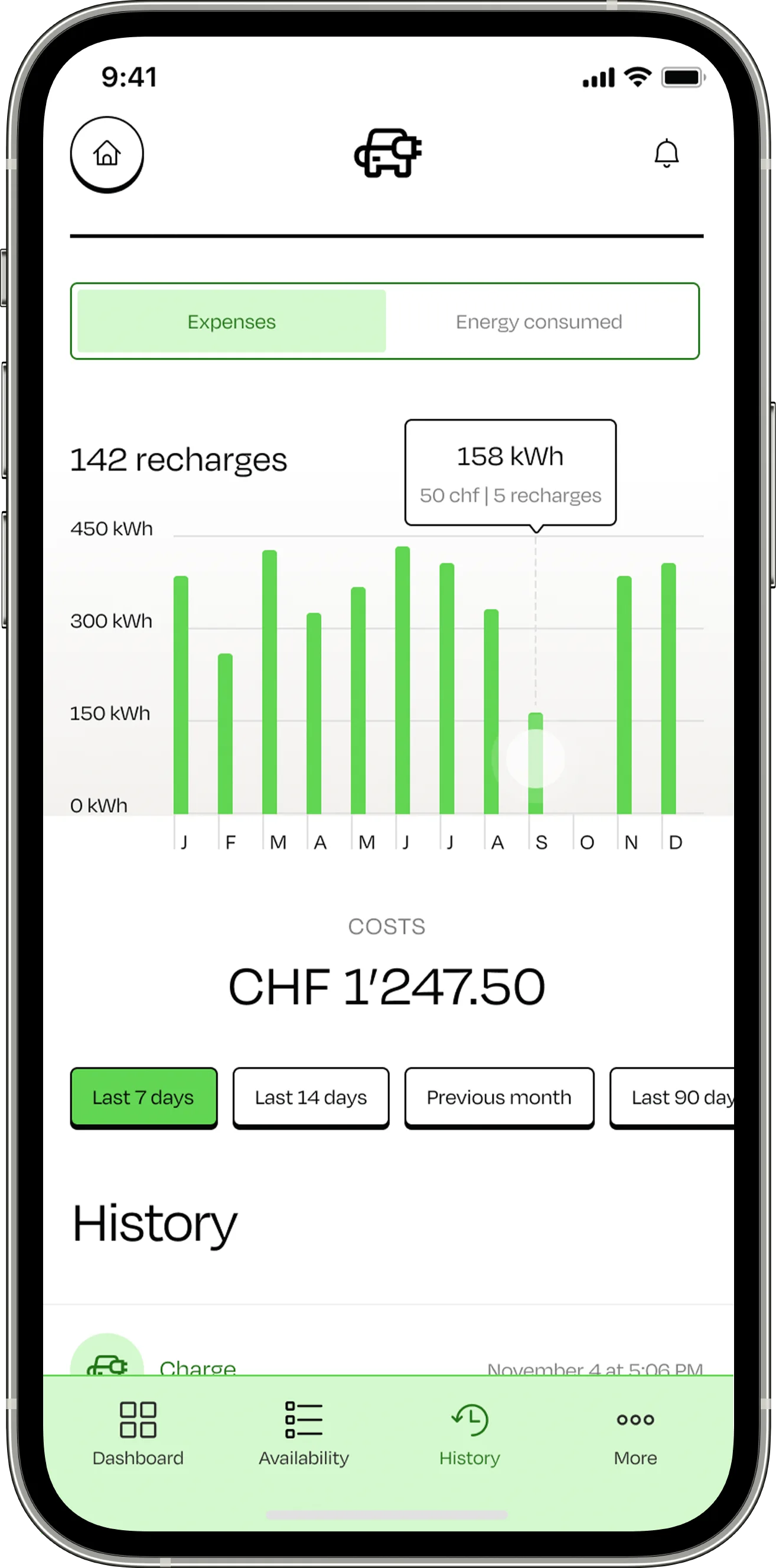Switch to the History tab

click(469, 1430)
